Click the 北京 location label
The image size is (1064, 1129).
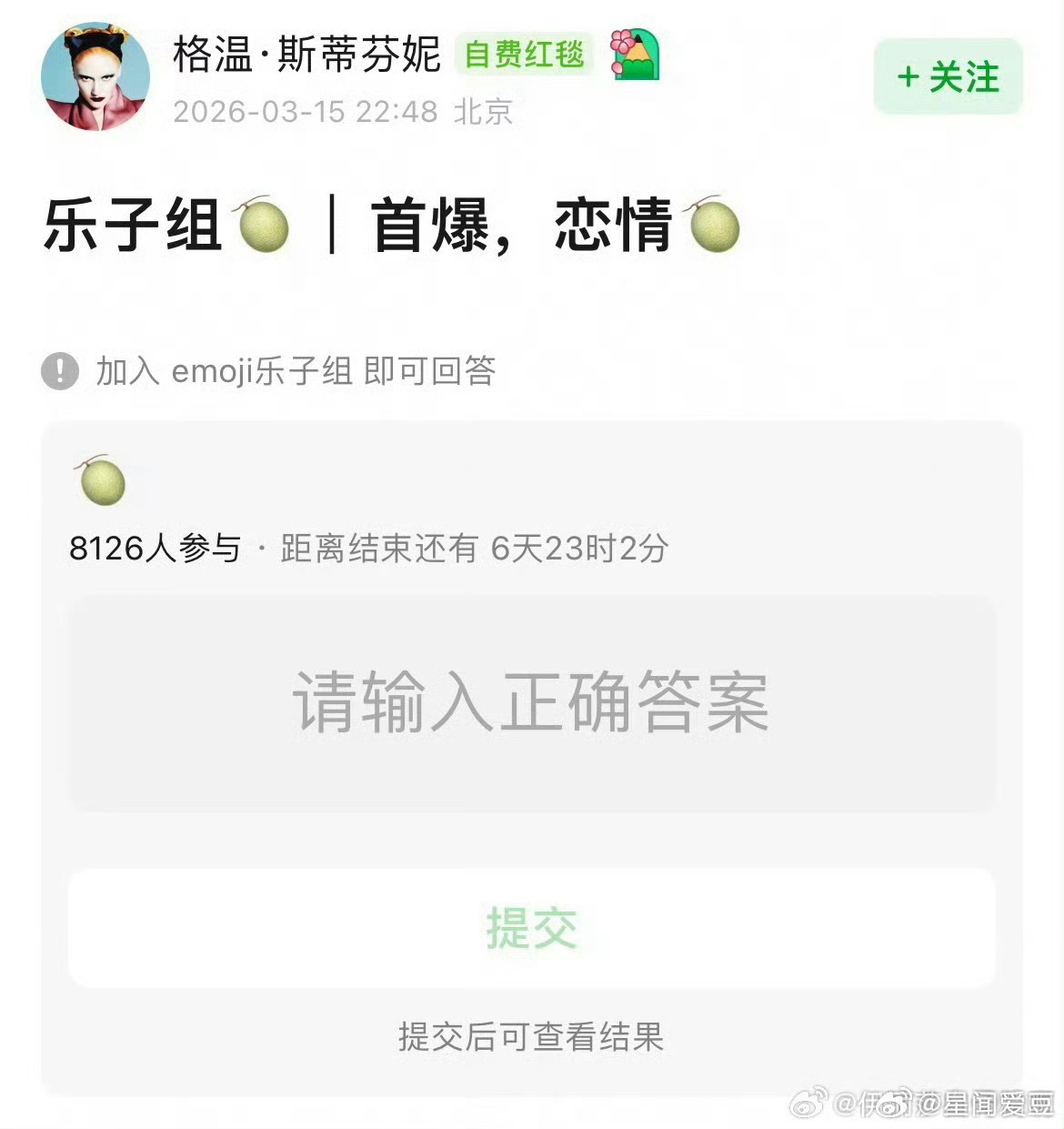(x=485, y=112)
